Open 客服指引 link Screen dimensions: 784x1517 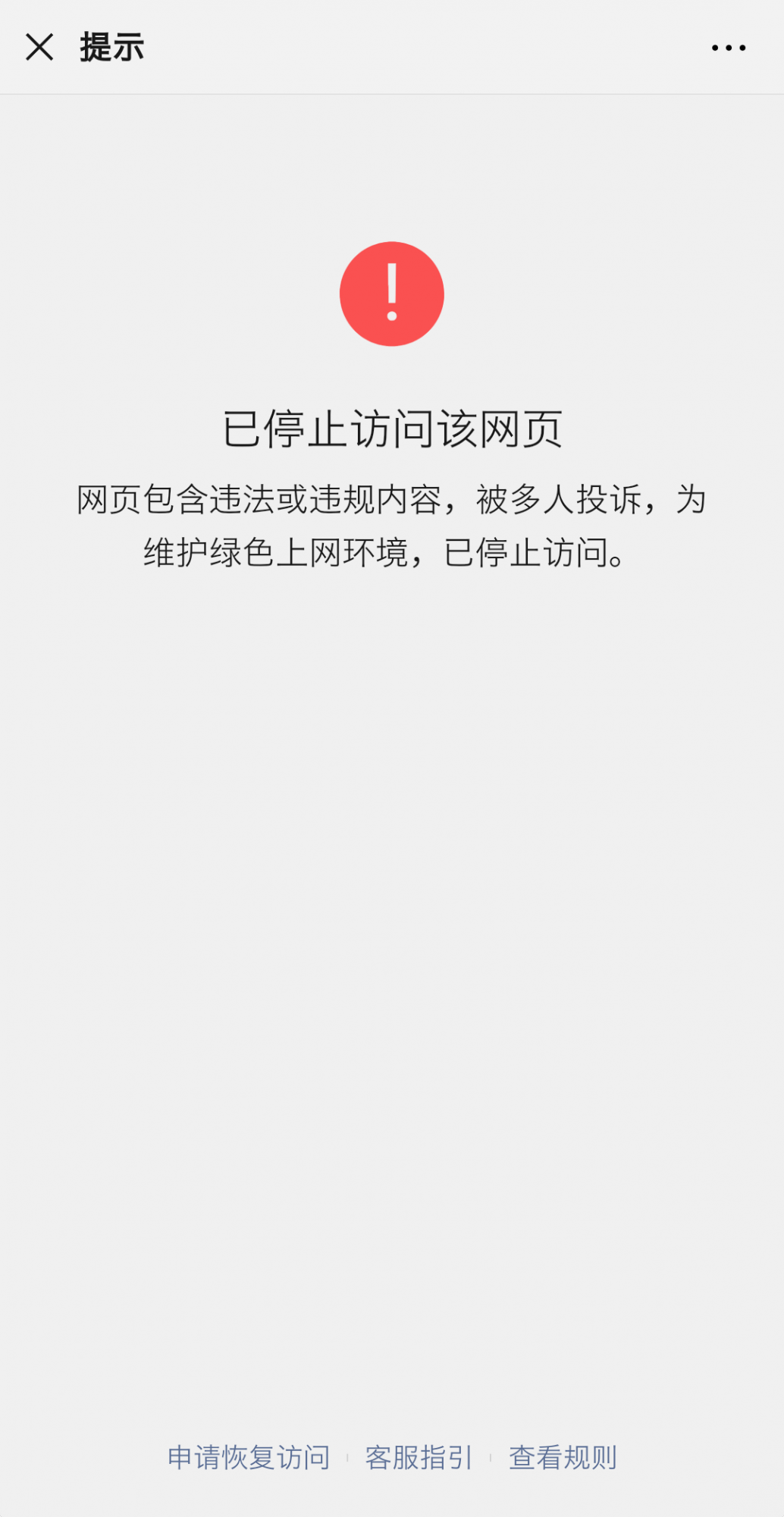point(419,1457)
